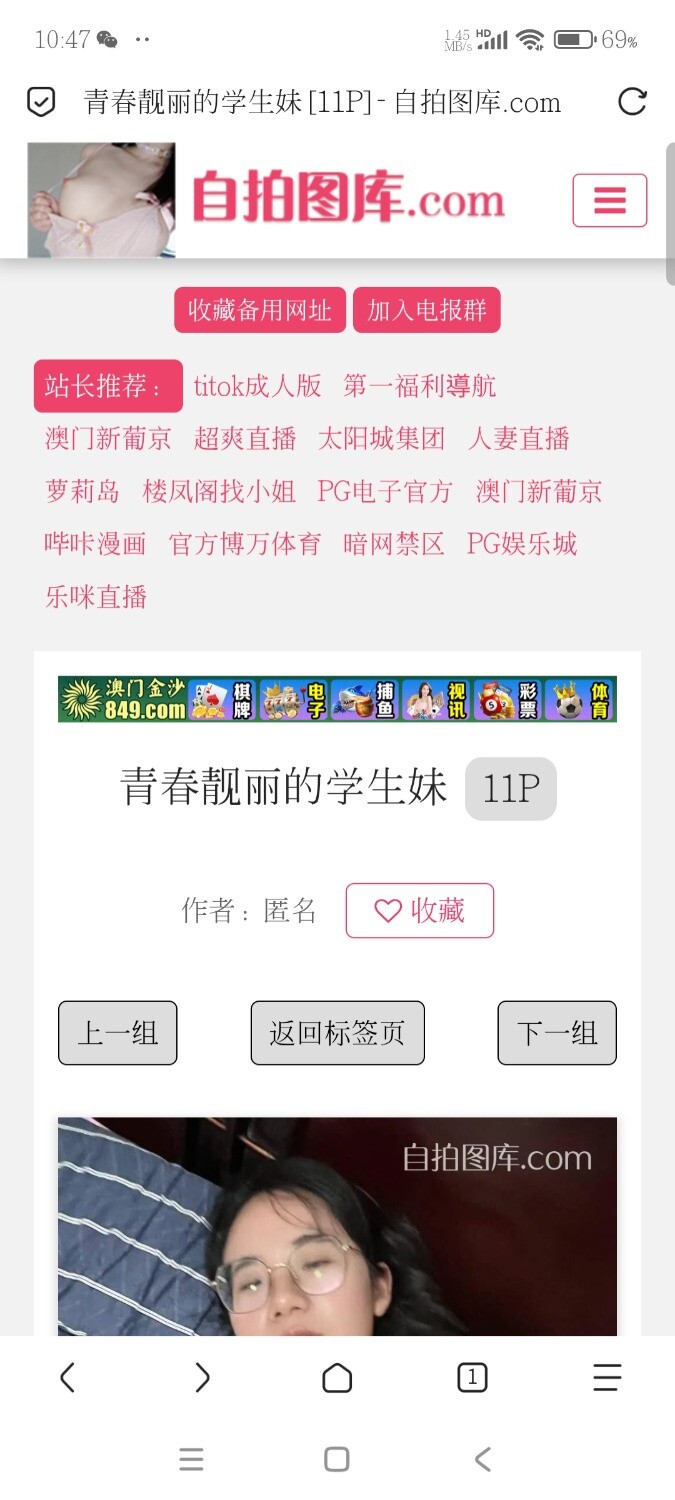Open the 官方博万体育 link
Image resolution: width=675 pixels, height=1500 pixels.
245,544
